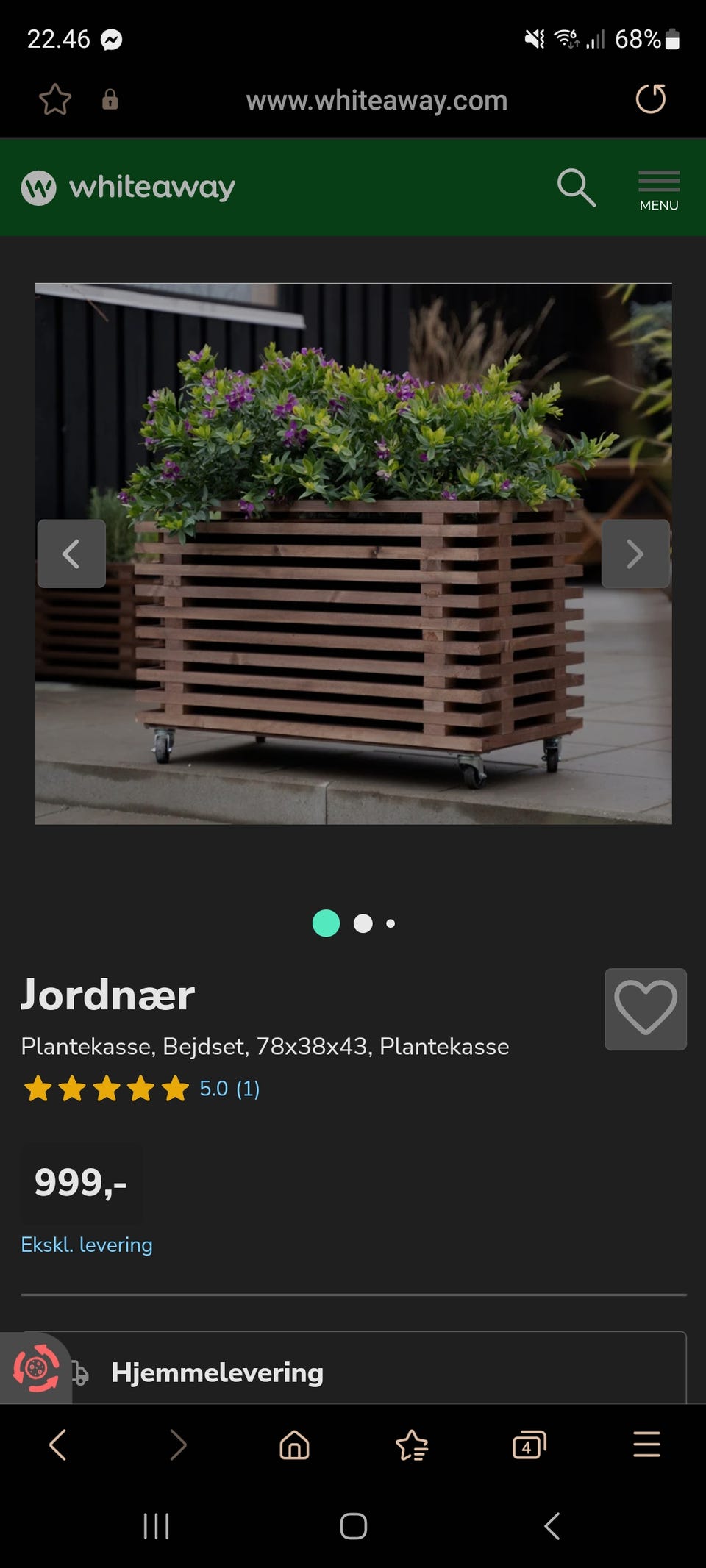The image size is (706, 1568).
Task: Toggle favorite state on the heart button
Action: click(x=645, y=1008)
